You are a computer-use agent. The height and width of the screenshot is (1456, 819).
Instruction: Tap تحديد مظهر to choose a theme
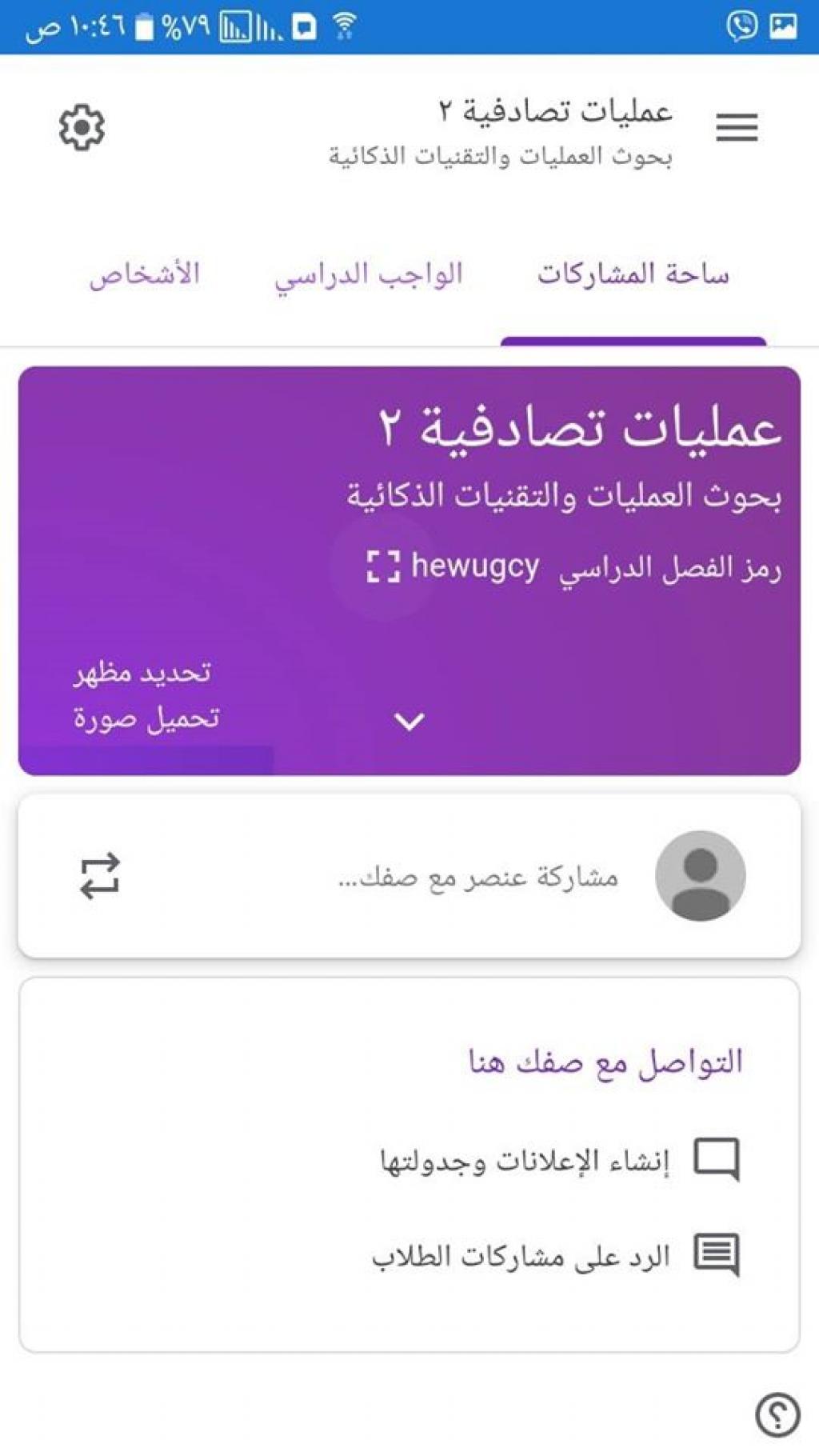pyautogui.click(x=143, y=673)
